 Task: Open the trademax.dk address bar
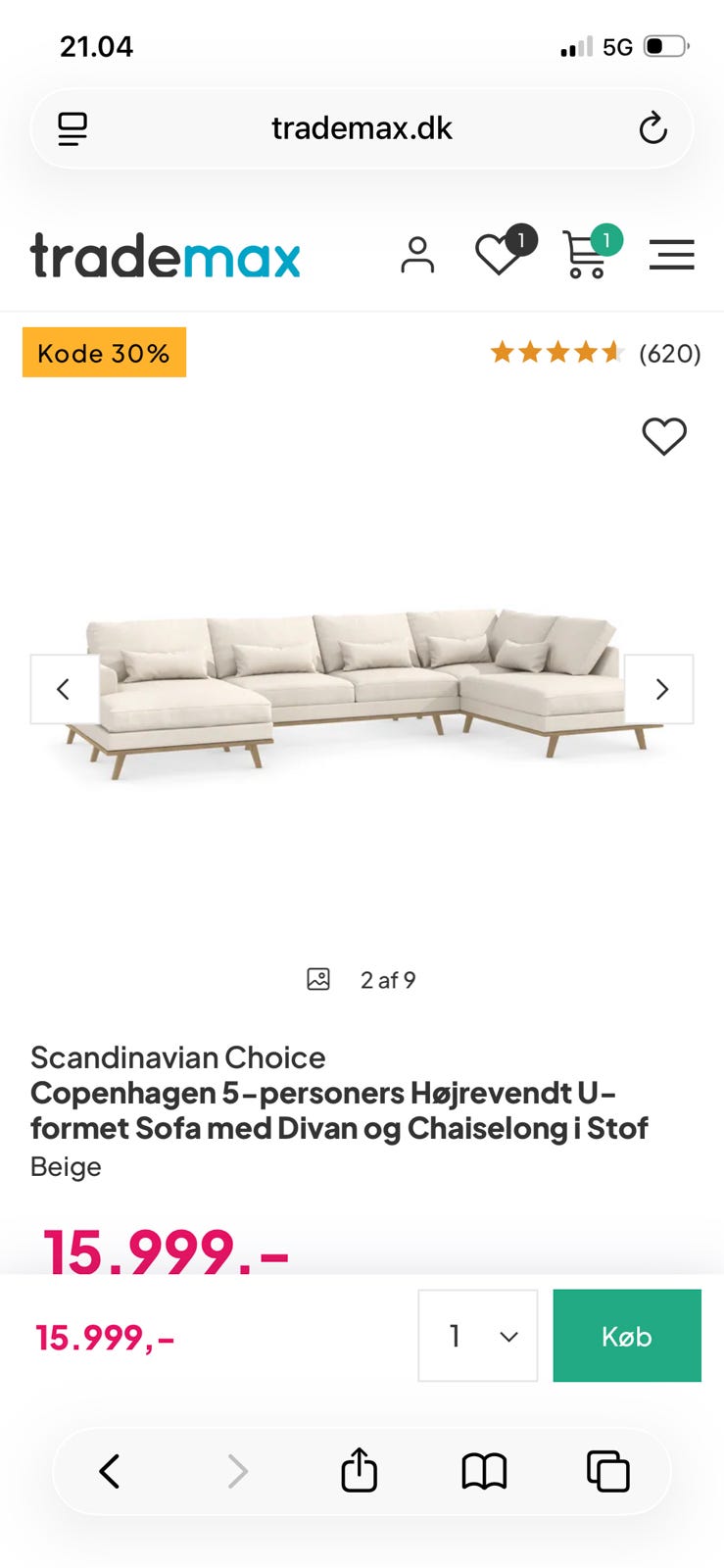point(361,127)
